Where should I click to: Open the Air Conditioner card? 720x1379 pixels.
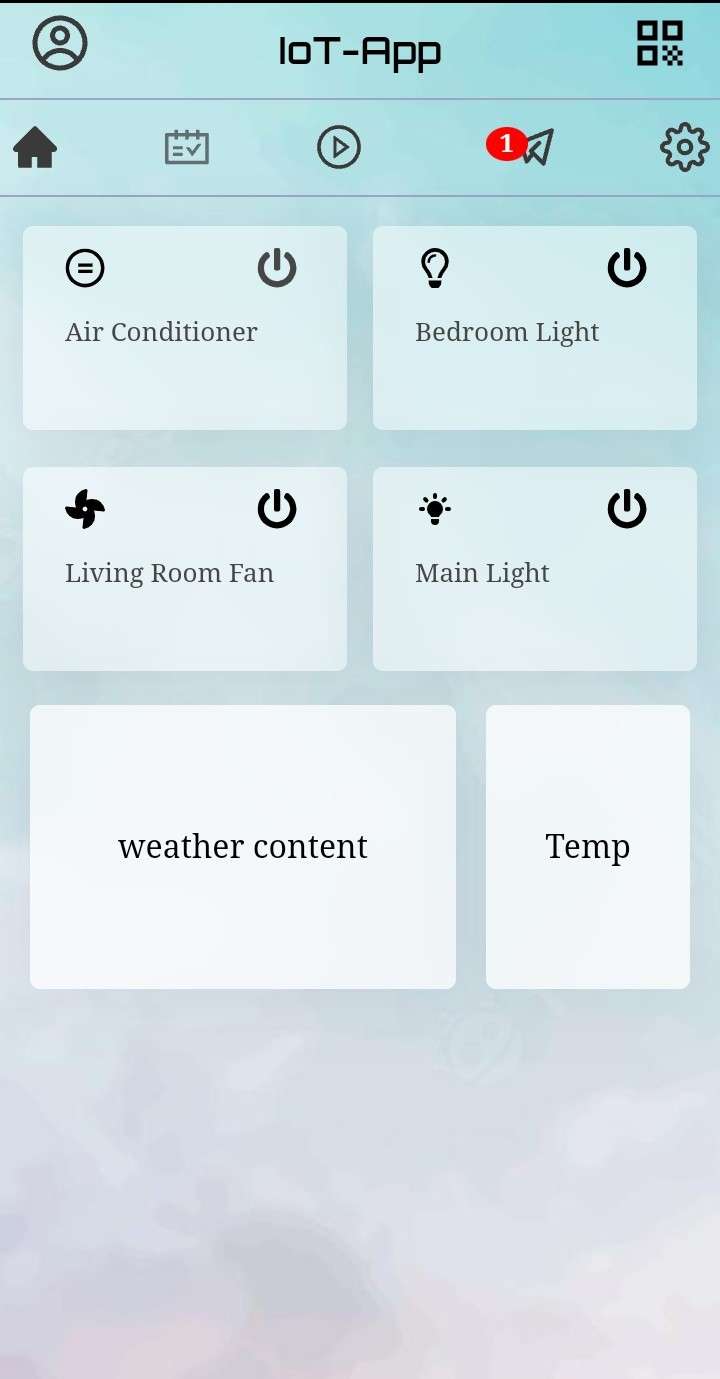(x=185, y=328)
